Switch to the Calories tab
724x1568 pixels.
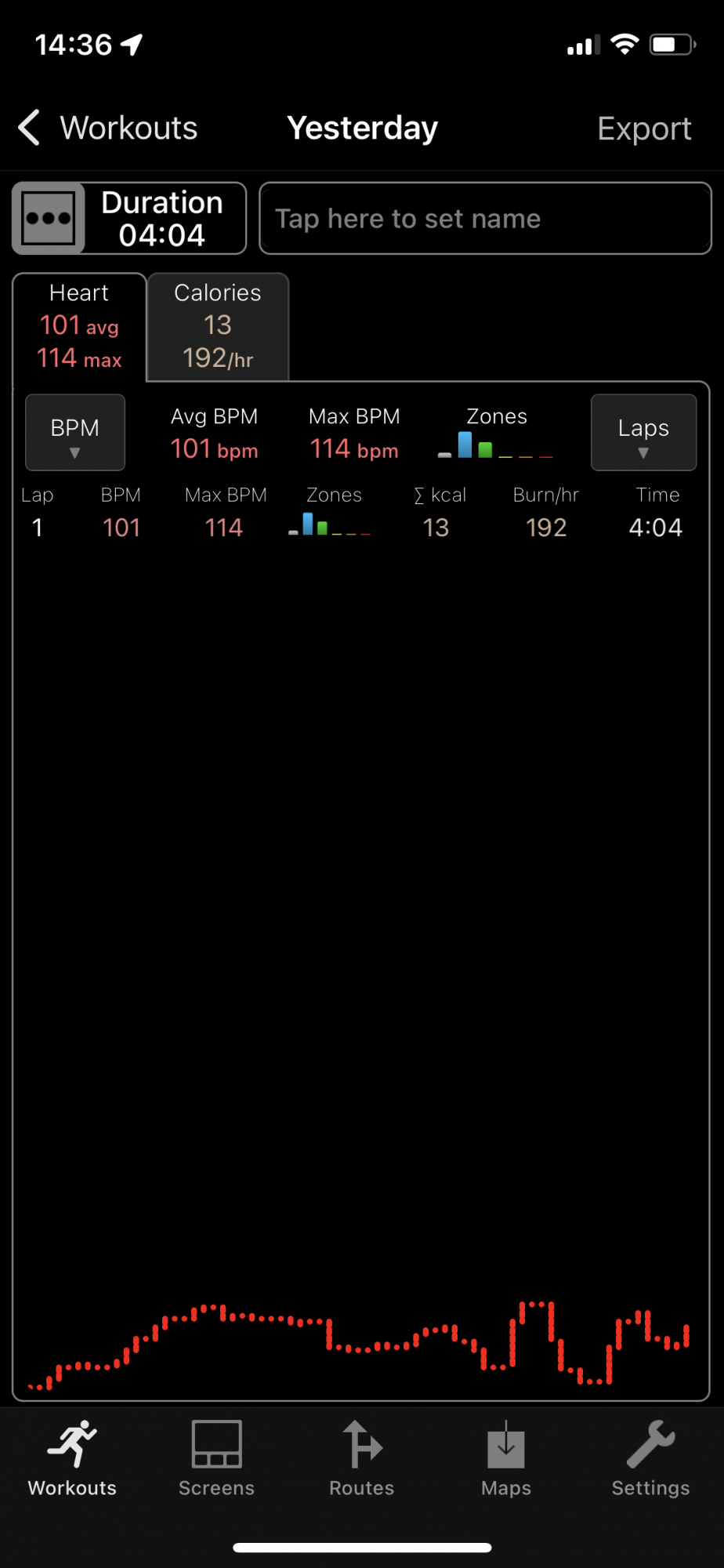(x=218, y=326)
